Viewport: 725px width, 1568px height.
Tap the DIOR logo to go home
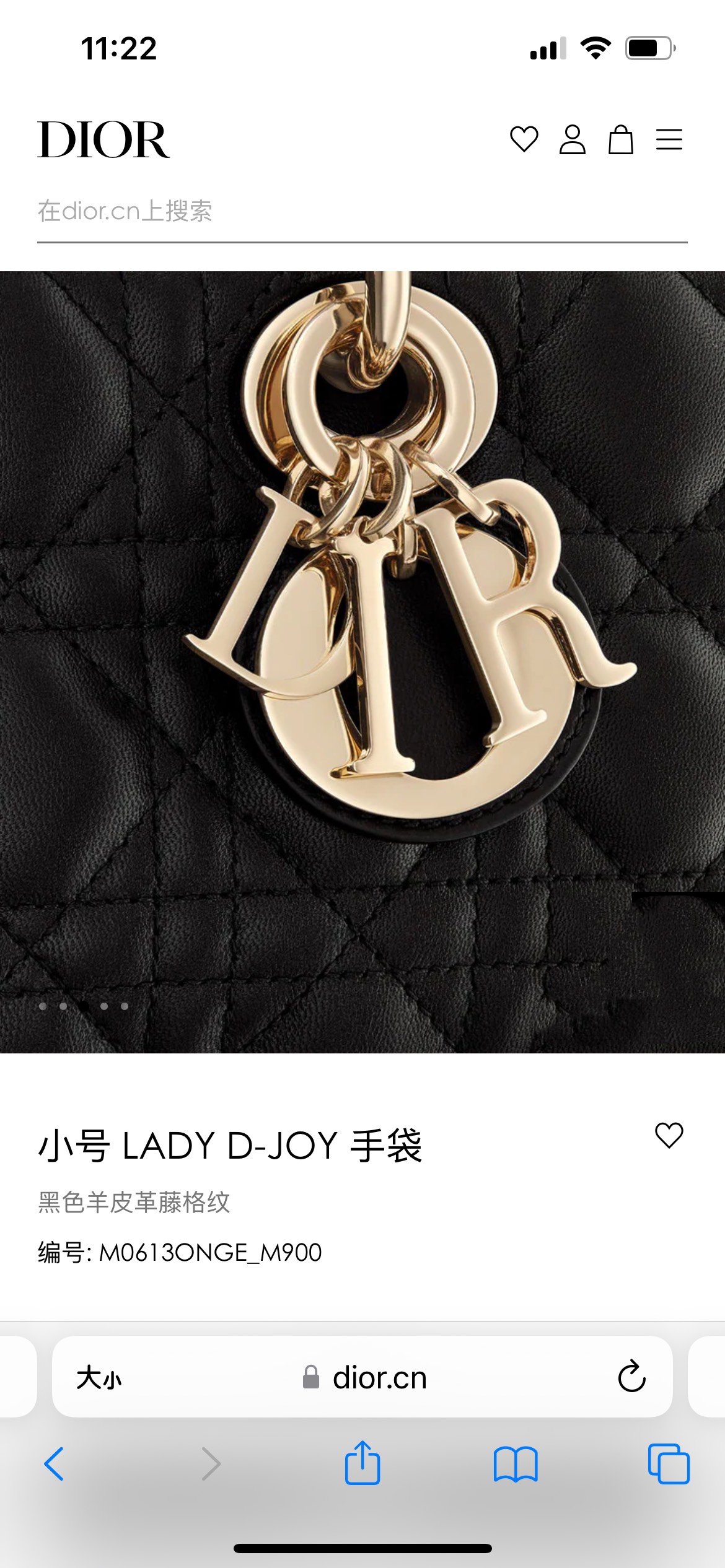(103, 140)
